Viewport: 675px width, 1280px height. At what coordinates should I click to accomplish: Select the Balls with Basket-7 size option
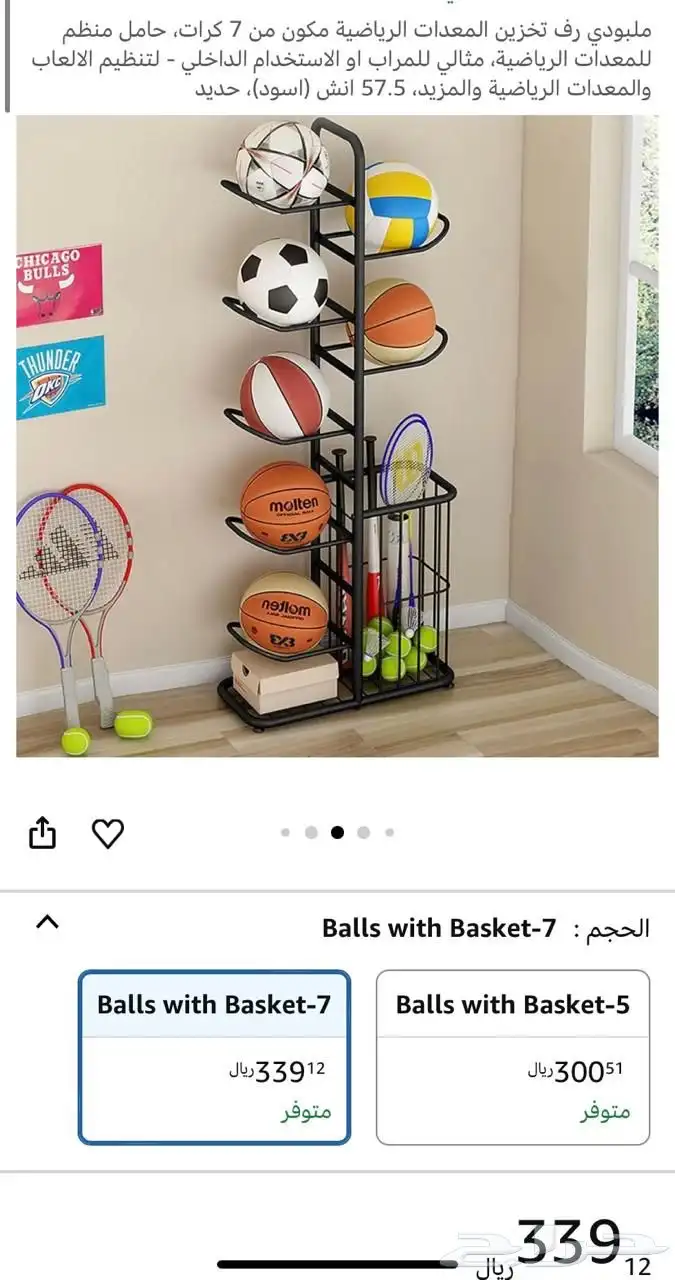pyautogui.click(x=214, y=1057)
